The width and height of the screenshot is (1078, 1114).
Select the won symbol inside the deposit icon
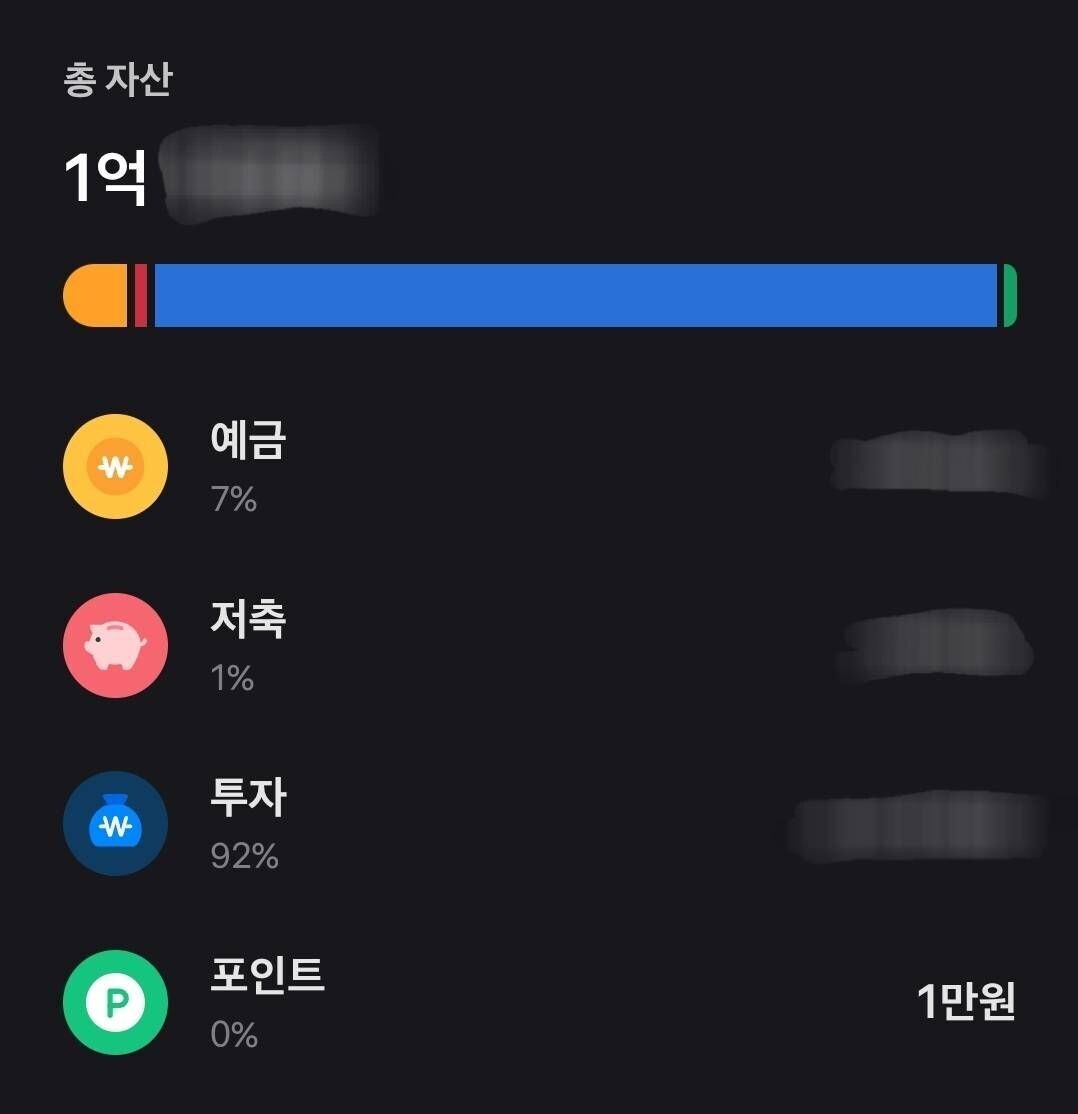click(x=114, y=466)
